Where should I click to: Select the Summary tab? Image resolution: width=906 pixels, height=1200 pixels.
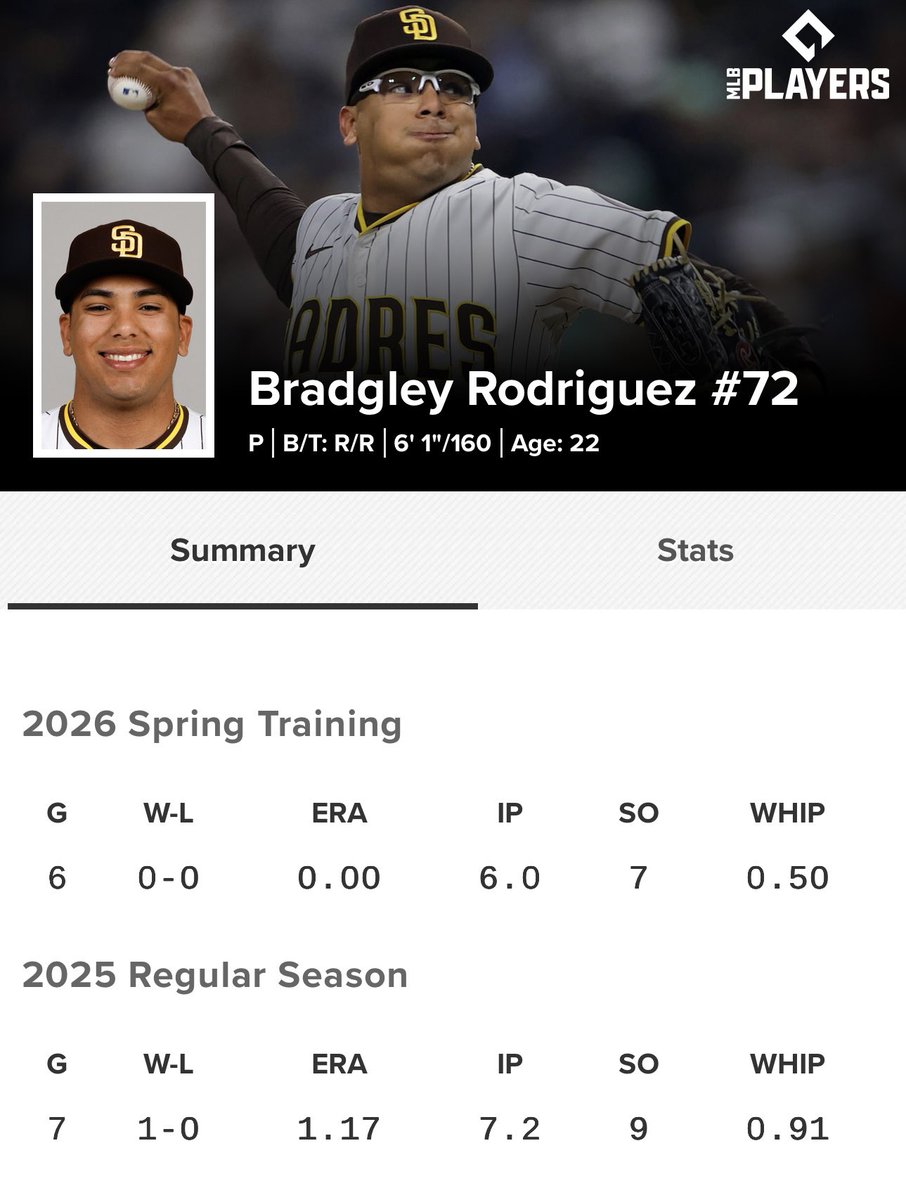pos(242,551)
